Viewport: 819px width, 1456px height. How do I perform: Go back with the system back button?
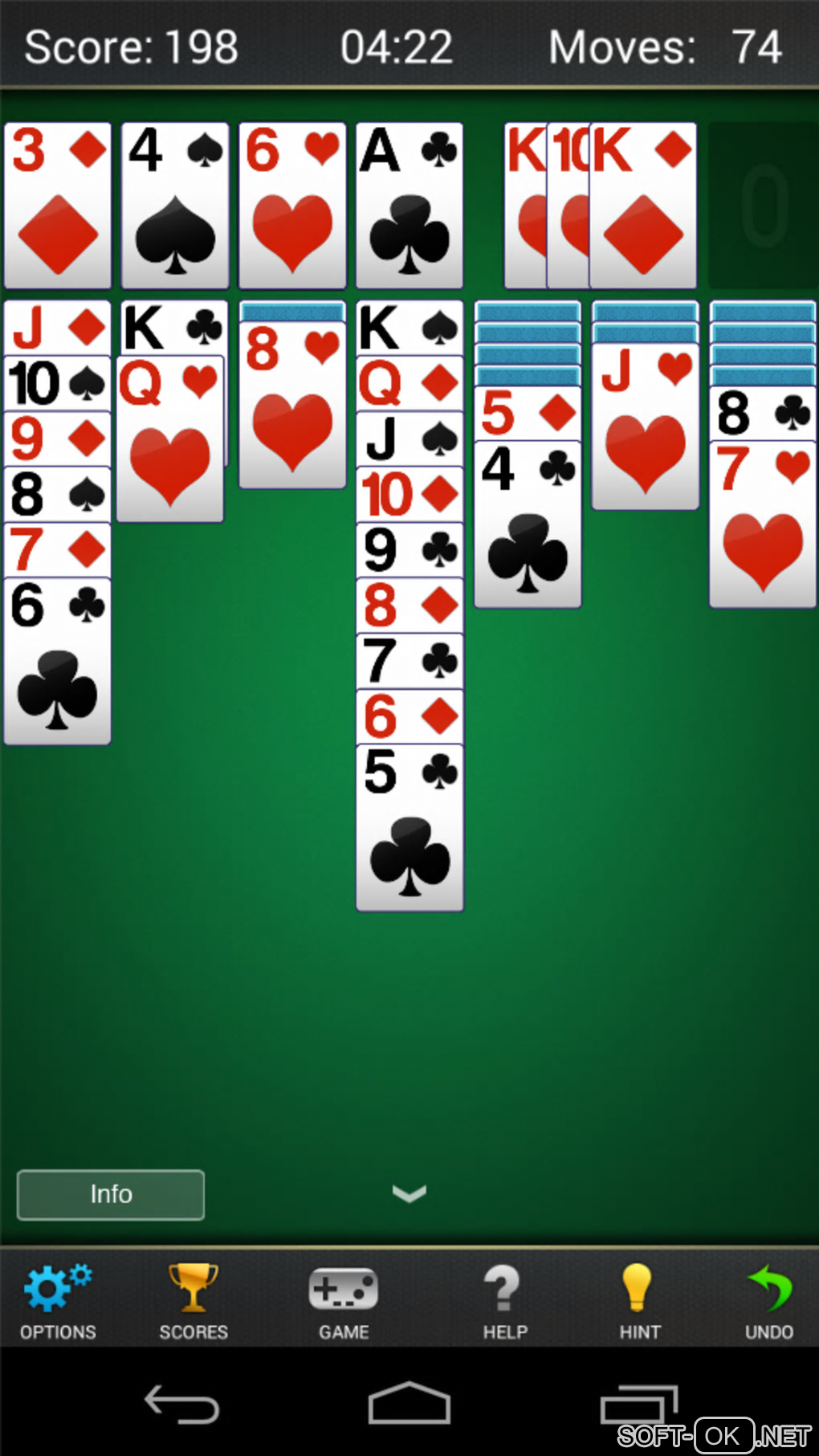tap(181, 1405)
